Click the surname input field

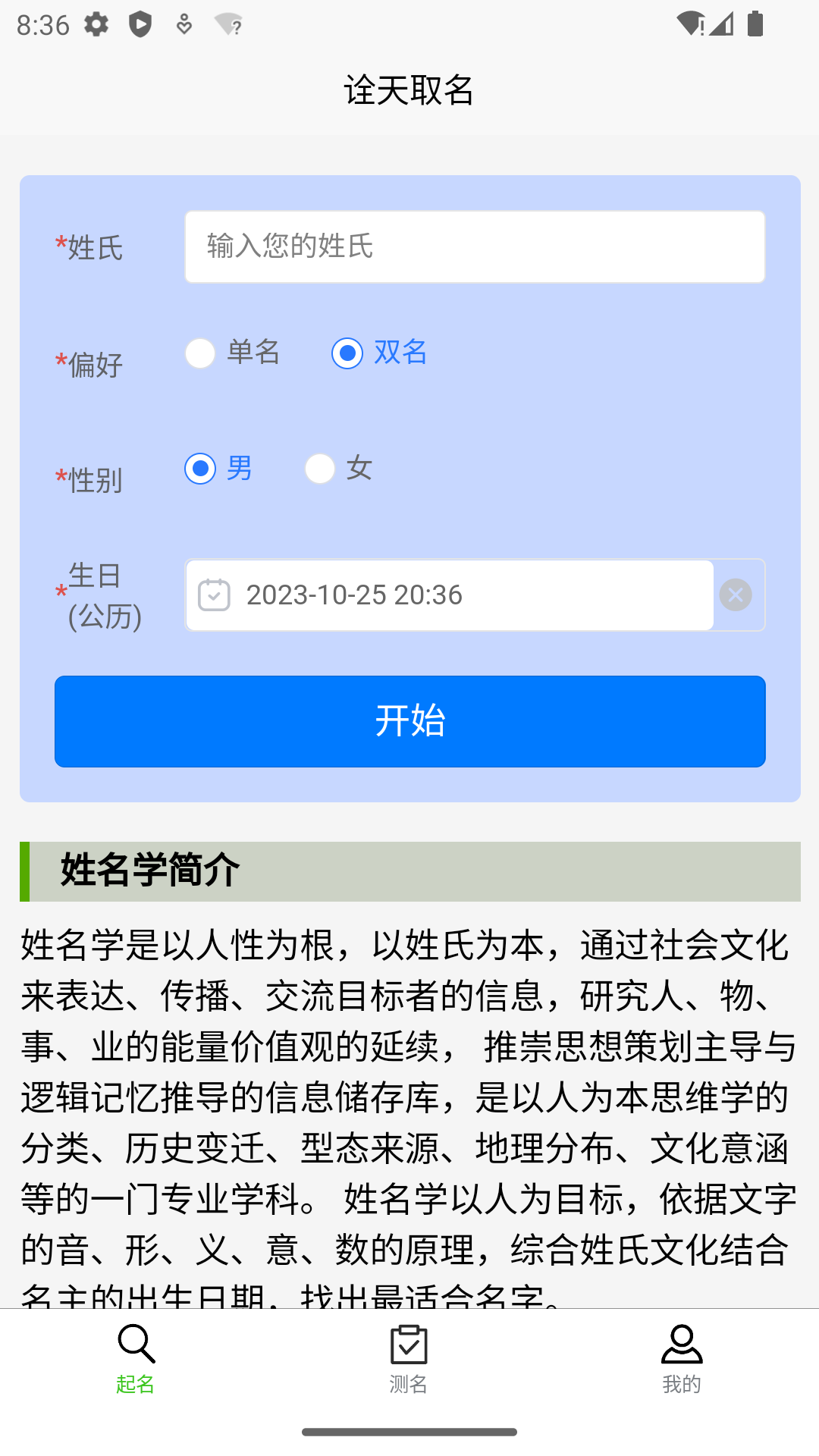pyautogui.click(x=475, y=246)
